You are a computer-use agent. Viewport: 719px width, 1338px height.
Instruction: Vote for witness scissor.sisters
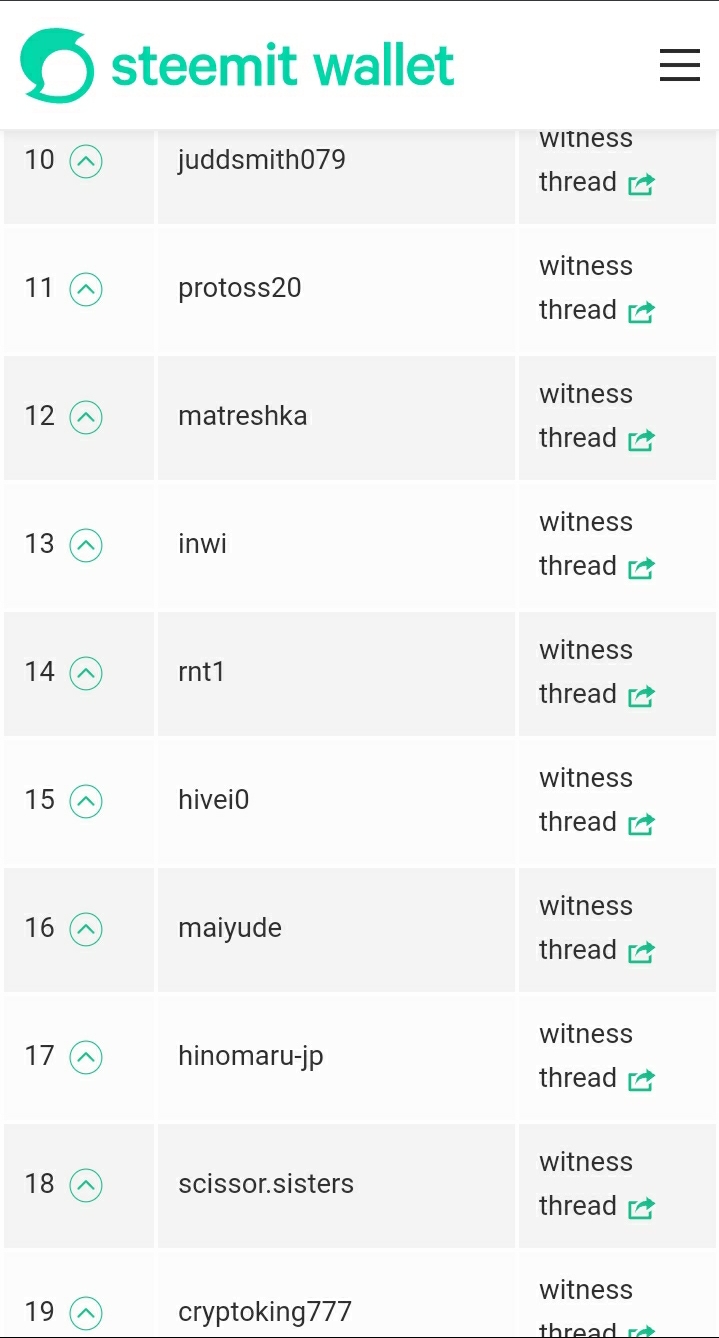[x=86, y=1185]
